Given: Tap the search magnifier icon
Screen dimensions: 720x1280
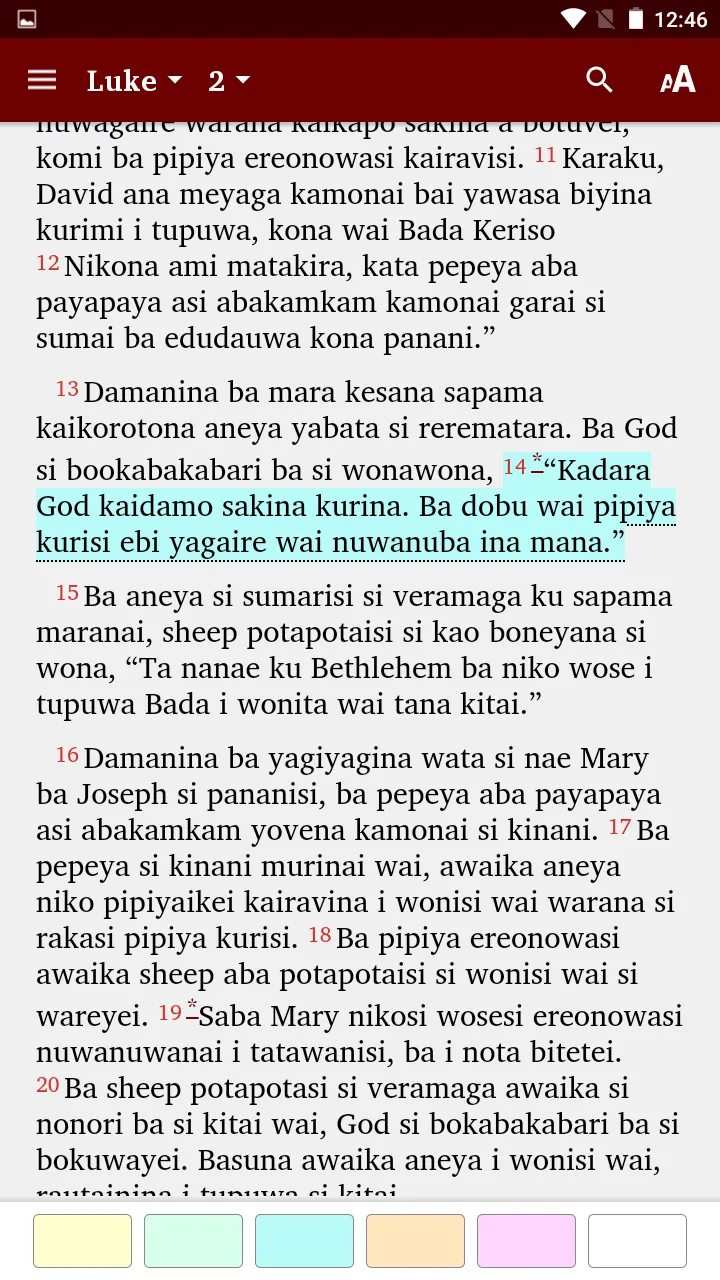Looking at the screenshot, I should coord(599,80).
